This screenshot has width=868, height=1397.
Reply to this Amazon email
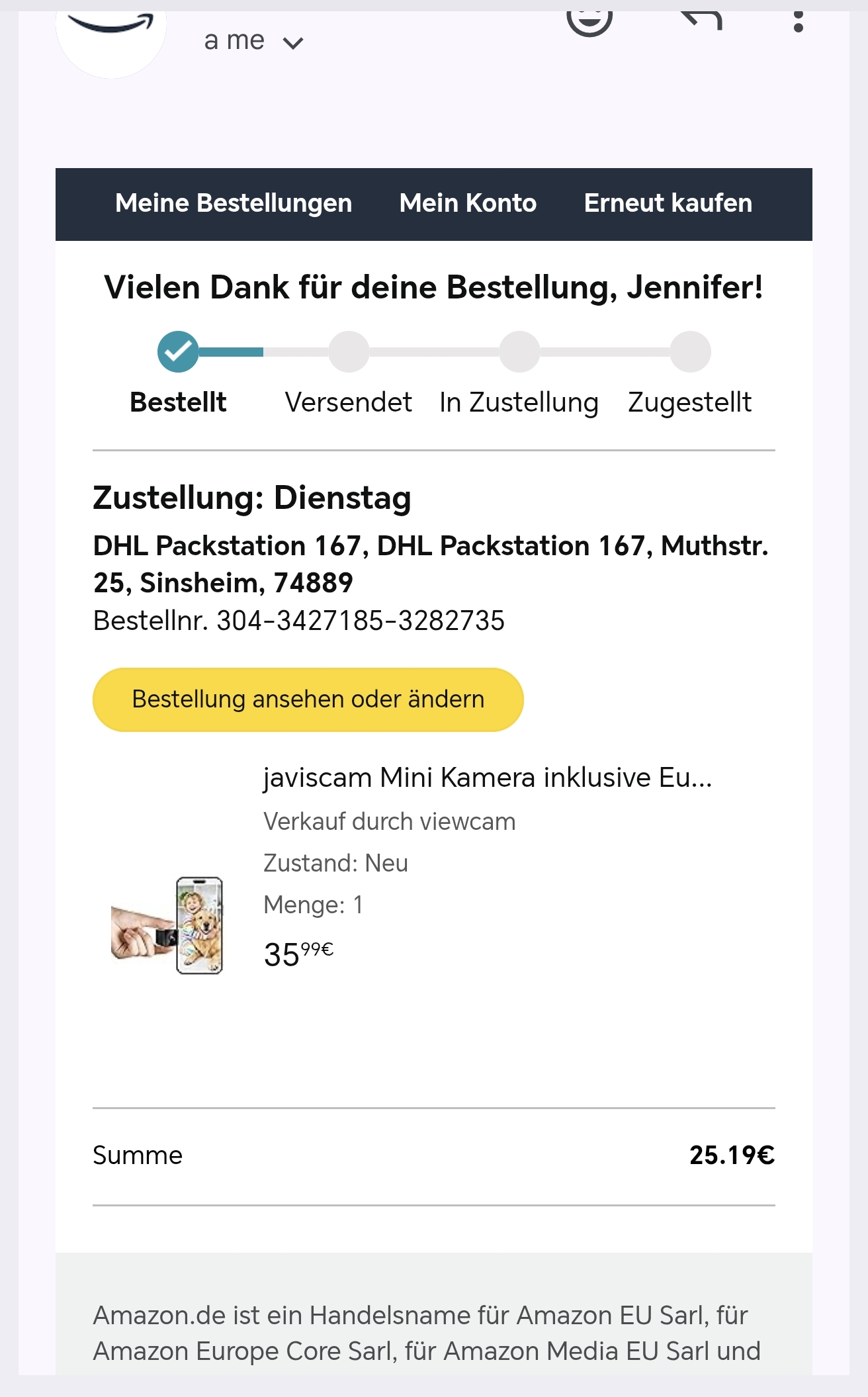coord(701,20)
